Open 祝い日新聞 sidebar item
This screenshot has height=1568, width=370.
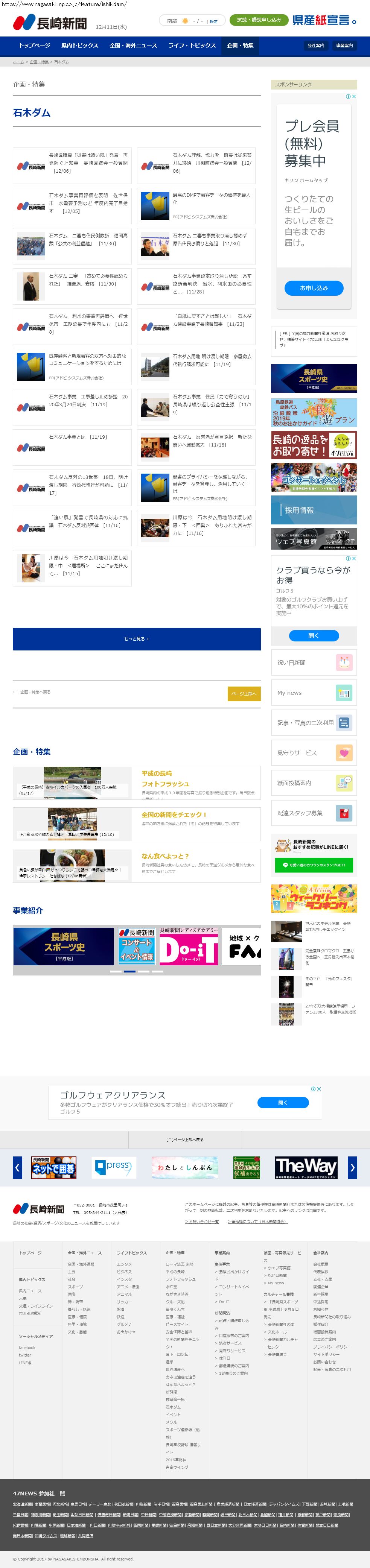point(314,662)
